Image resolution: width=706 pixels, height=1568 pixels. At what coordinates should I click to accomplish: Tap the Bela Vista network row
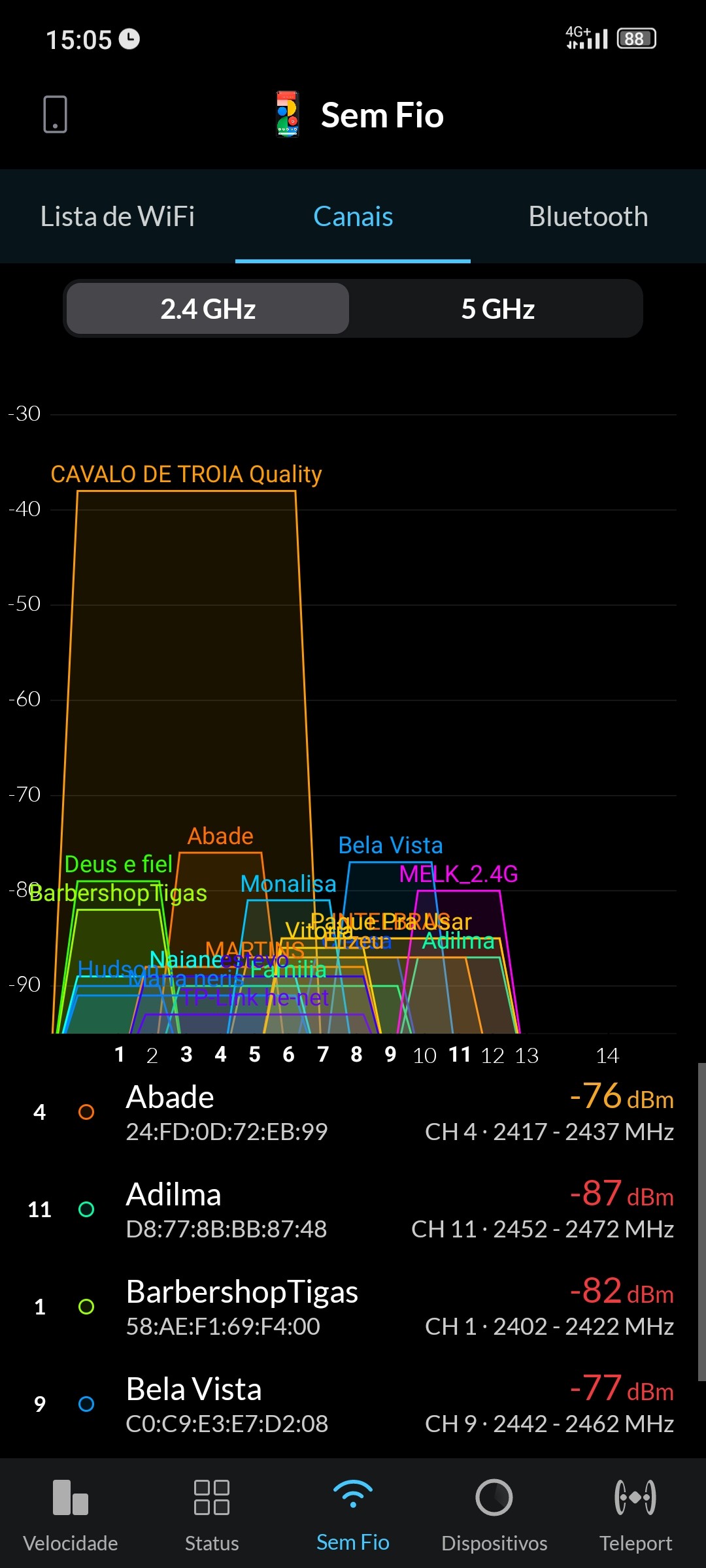tap(353, 1405)
